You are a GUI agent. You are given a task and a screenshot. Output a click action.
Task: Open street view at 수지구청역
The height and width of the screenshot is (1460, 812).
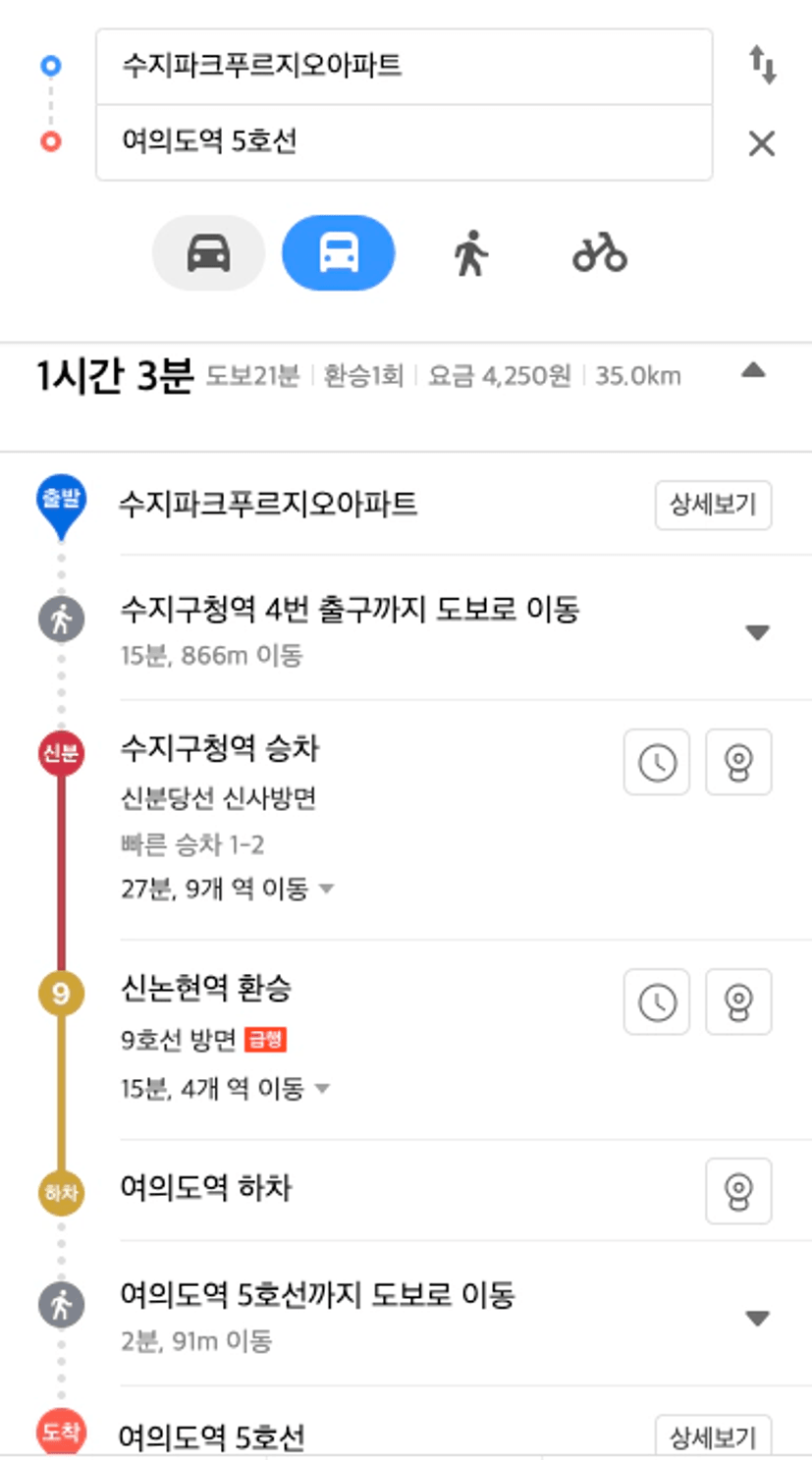point(738,762)
